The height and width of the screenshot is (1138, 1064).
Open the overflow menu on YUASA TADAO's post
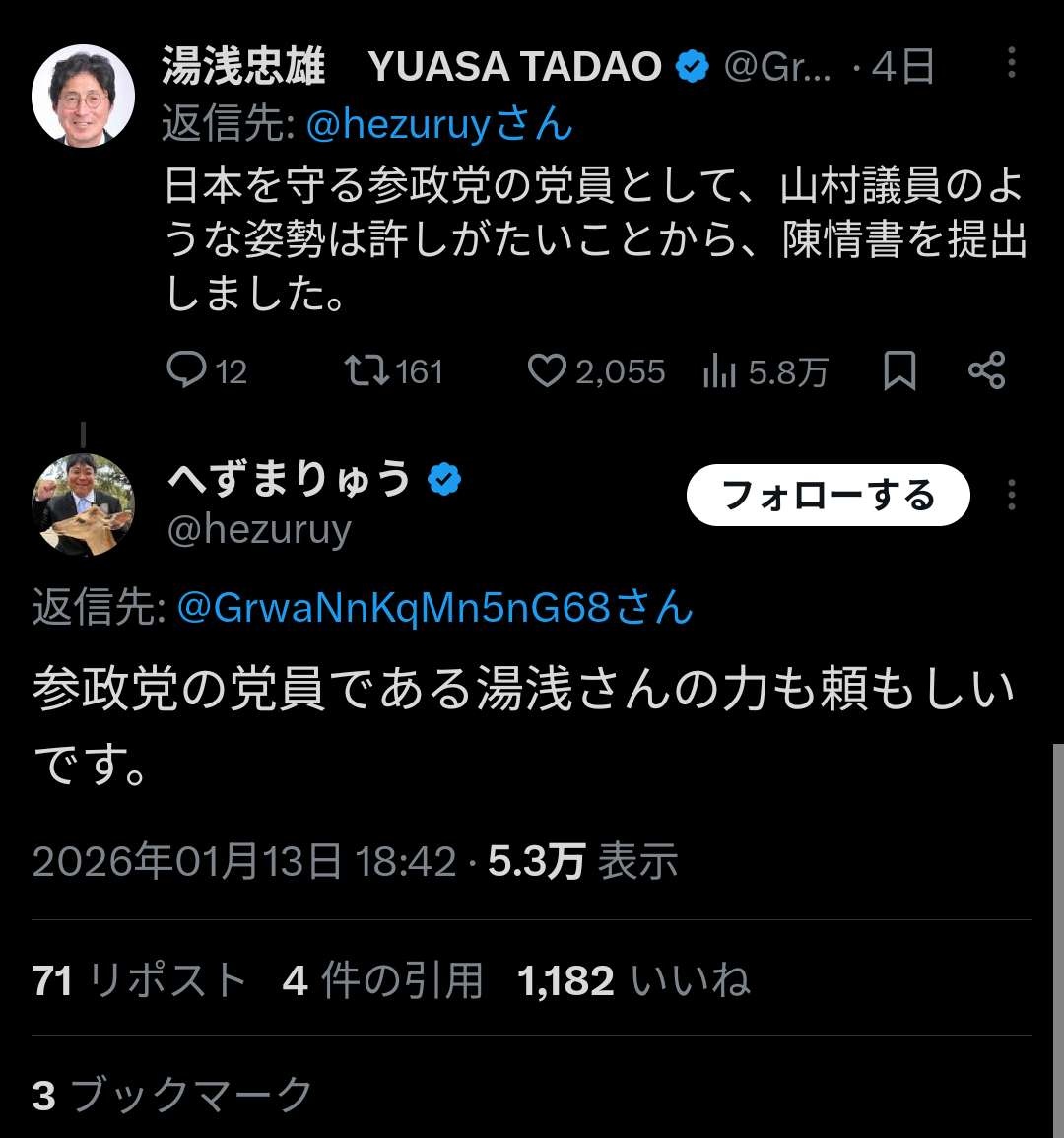coord(1011,64)
